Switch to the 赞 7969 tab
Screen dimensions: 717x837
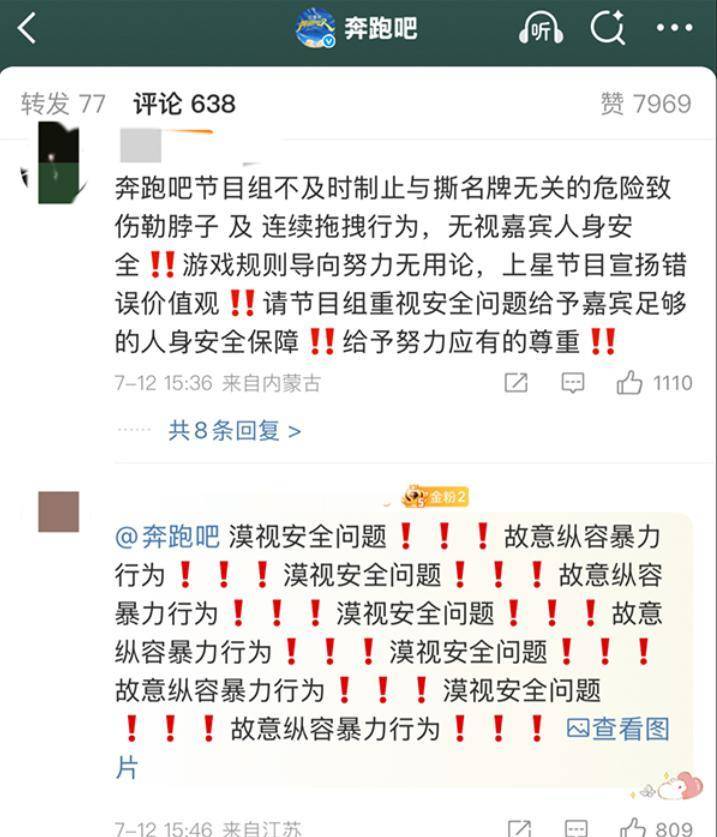[x=645, y=104]
